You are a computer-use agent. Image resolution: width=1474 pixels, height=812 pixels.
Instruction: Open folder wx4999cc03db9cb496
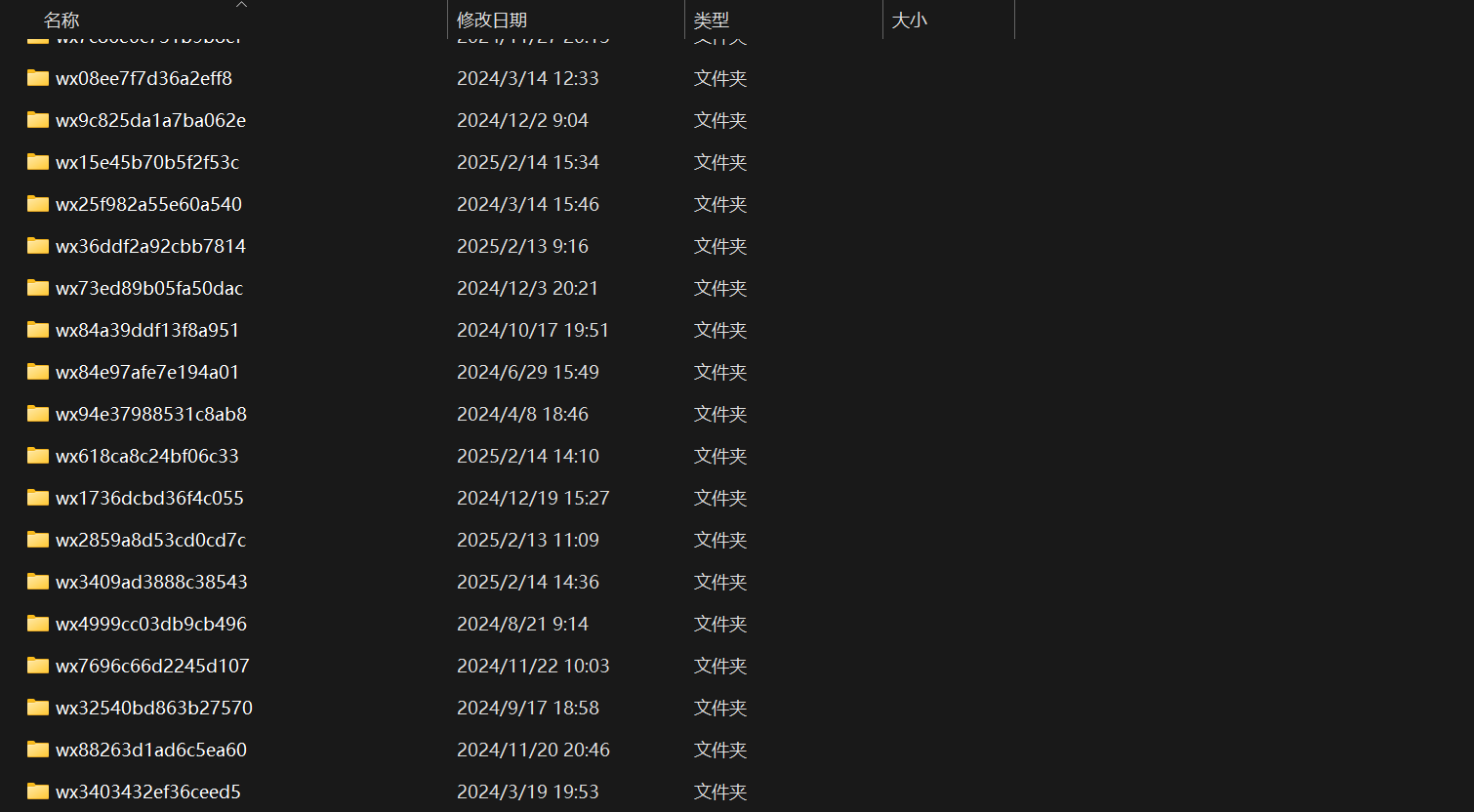[151, 624]
